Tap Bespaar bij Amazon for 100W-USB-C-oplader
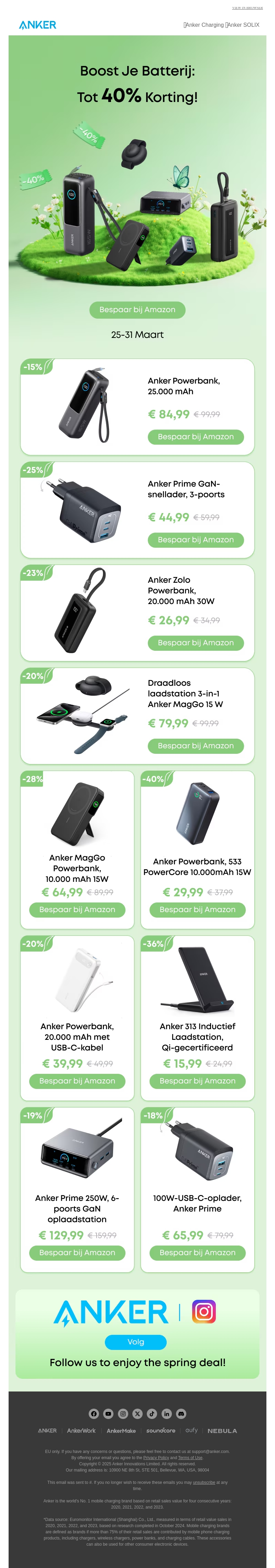 (197, 1252)
